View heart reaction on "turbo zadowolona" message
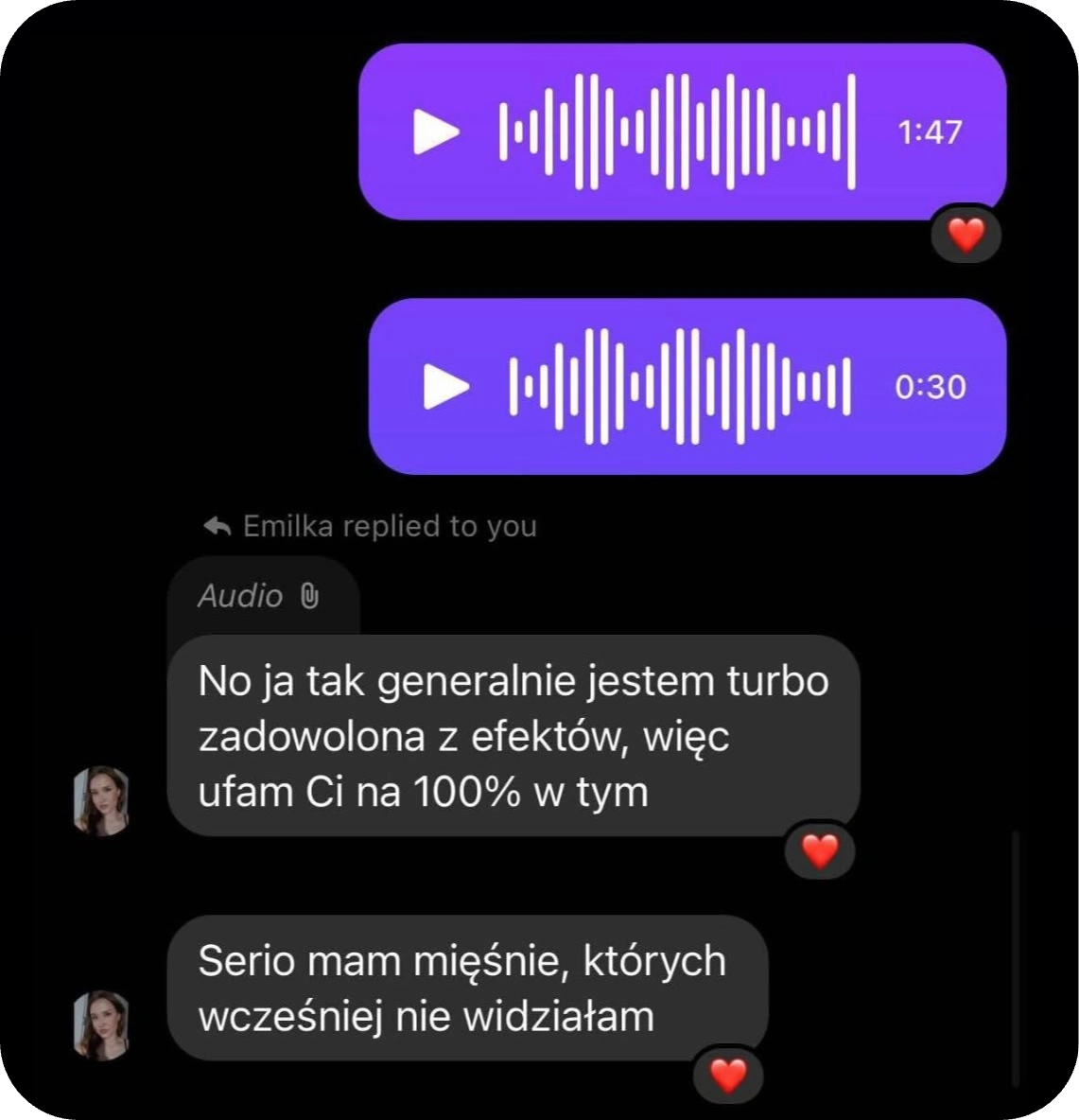The height and width of the screenshot is (1120, 1079). click(820, 850)
